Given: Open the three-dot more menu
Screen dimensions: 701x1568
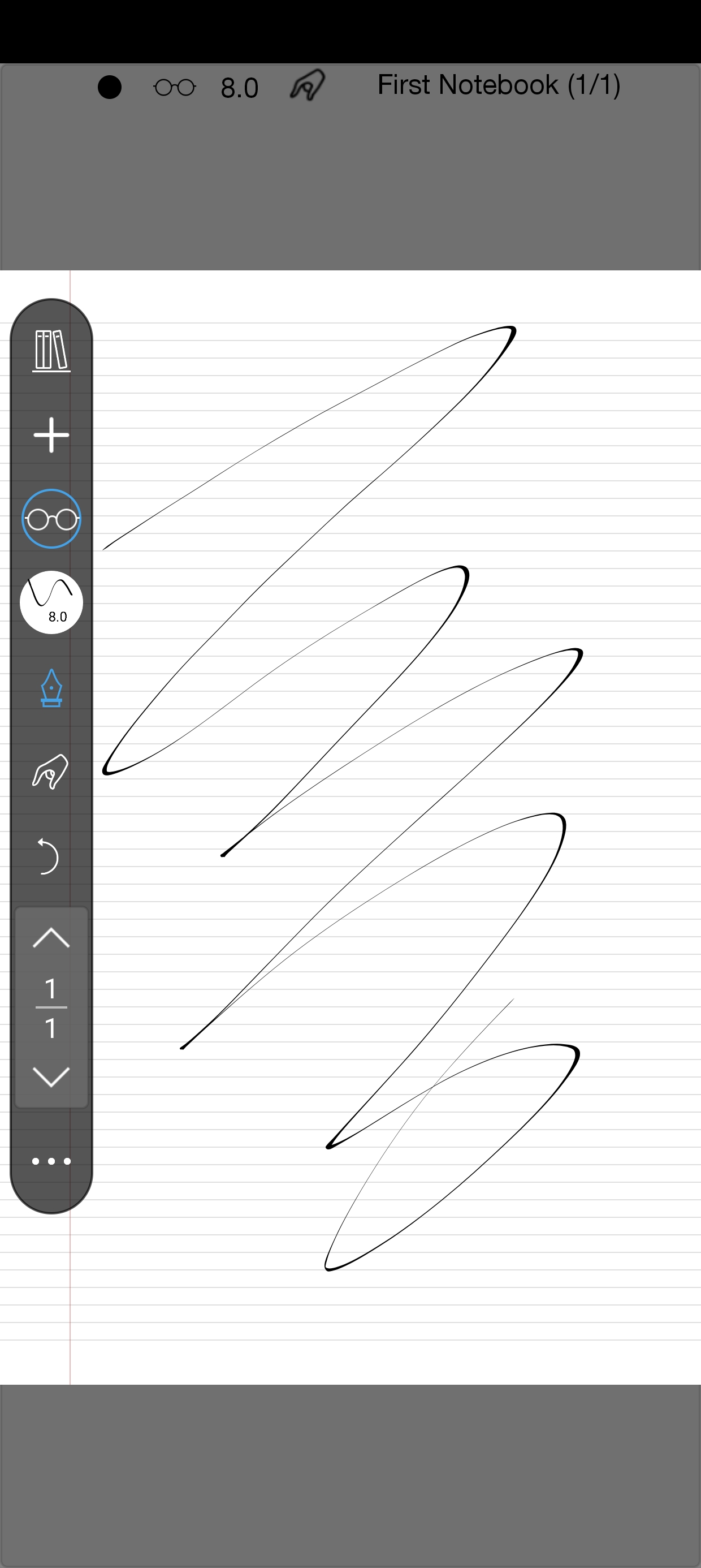Looking at the screenshot, I should click(x=51, y=1161).
